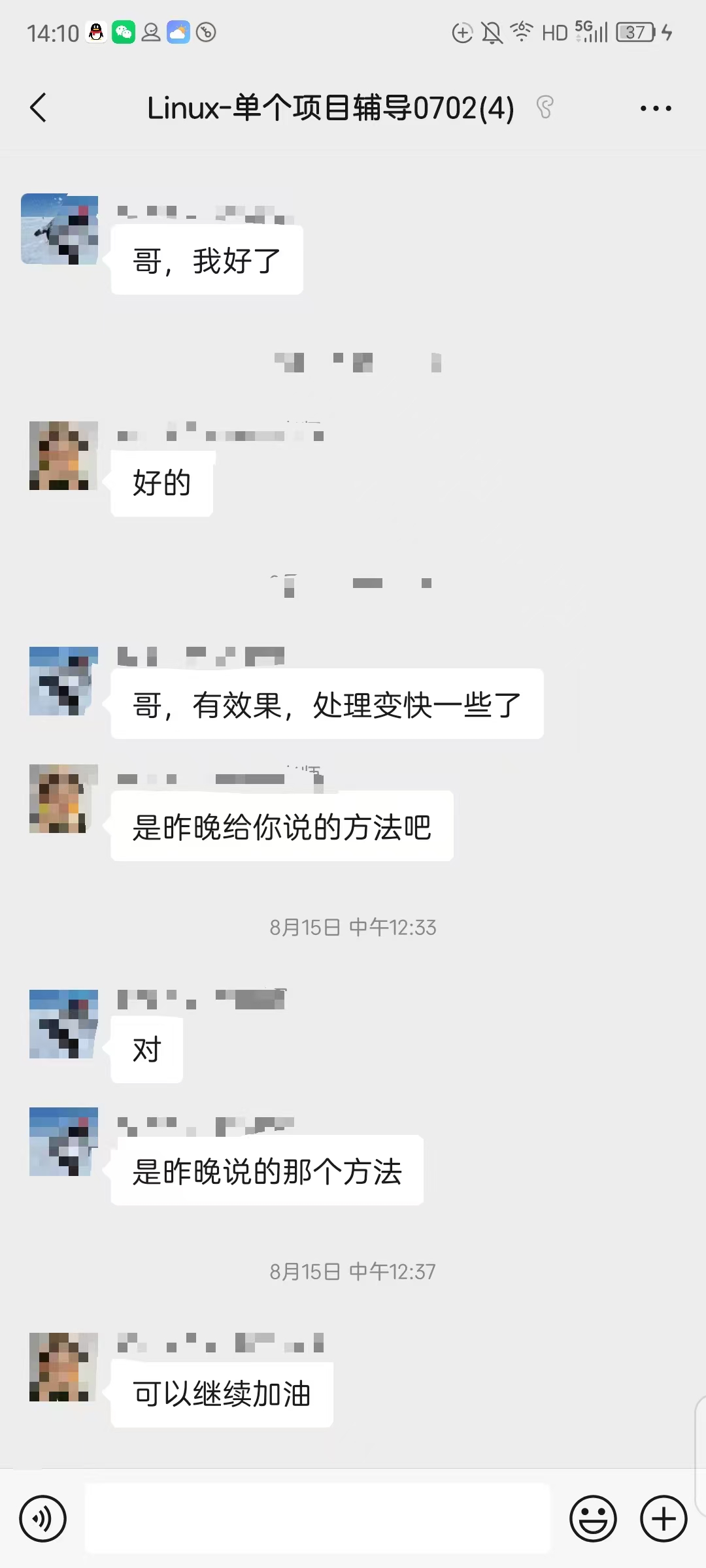Open the plus attachment menu
Screen dimensions: 706x1568
664,1518
